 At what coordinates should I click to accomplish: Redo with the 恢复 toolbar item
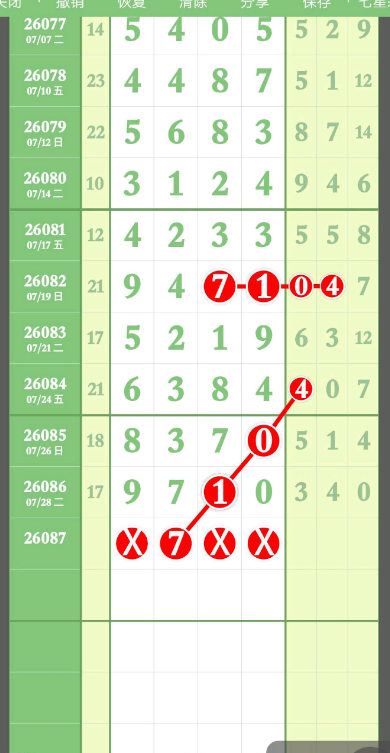coord(132,3)
